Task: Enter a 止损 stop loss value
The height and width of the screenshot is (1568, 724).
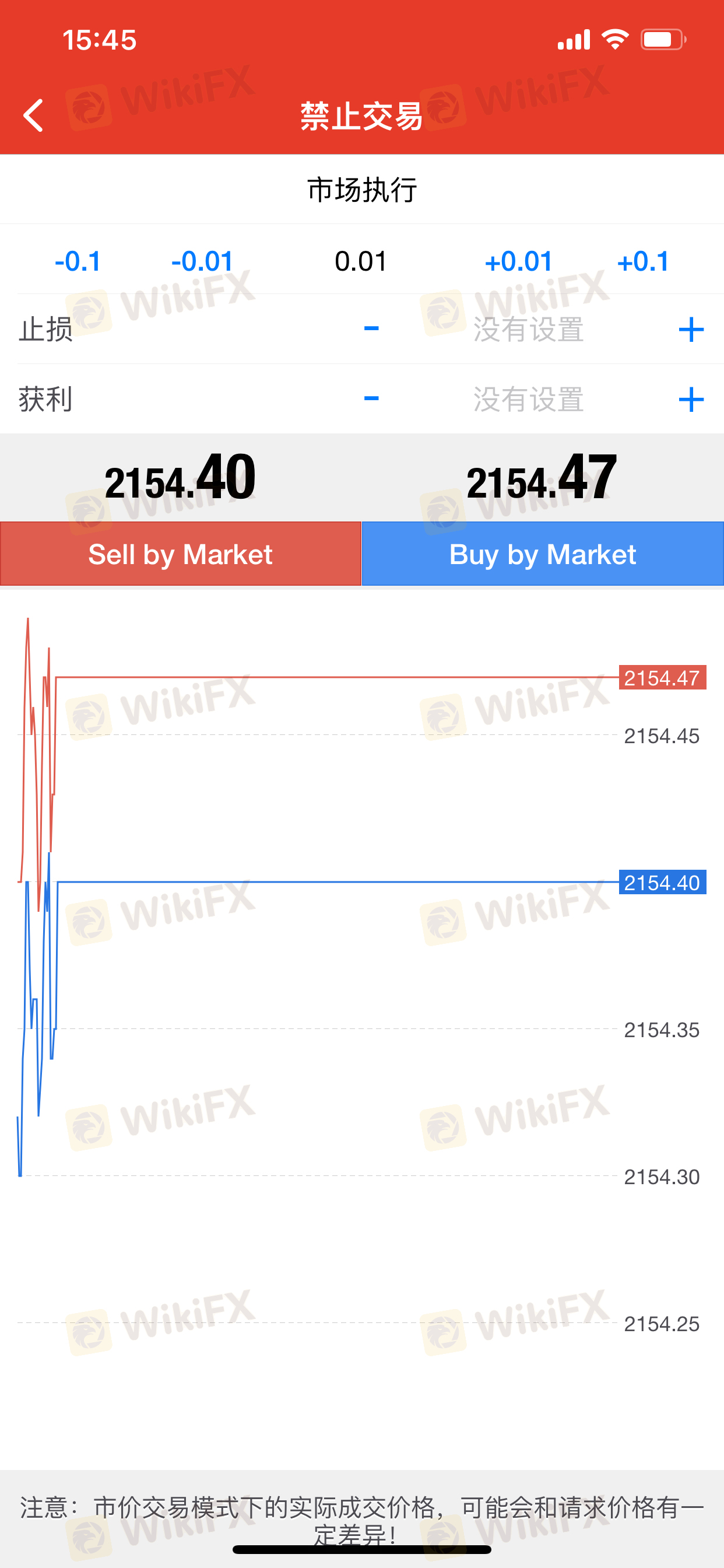Action: [x=528, y=330]
